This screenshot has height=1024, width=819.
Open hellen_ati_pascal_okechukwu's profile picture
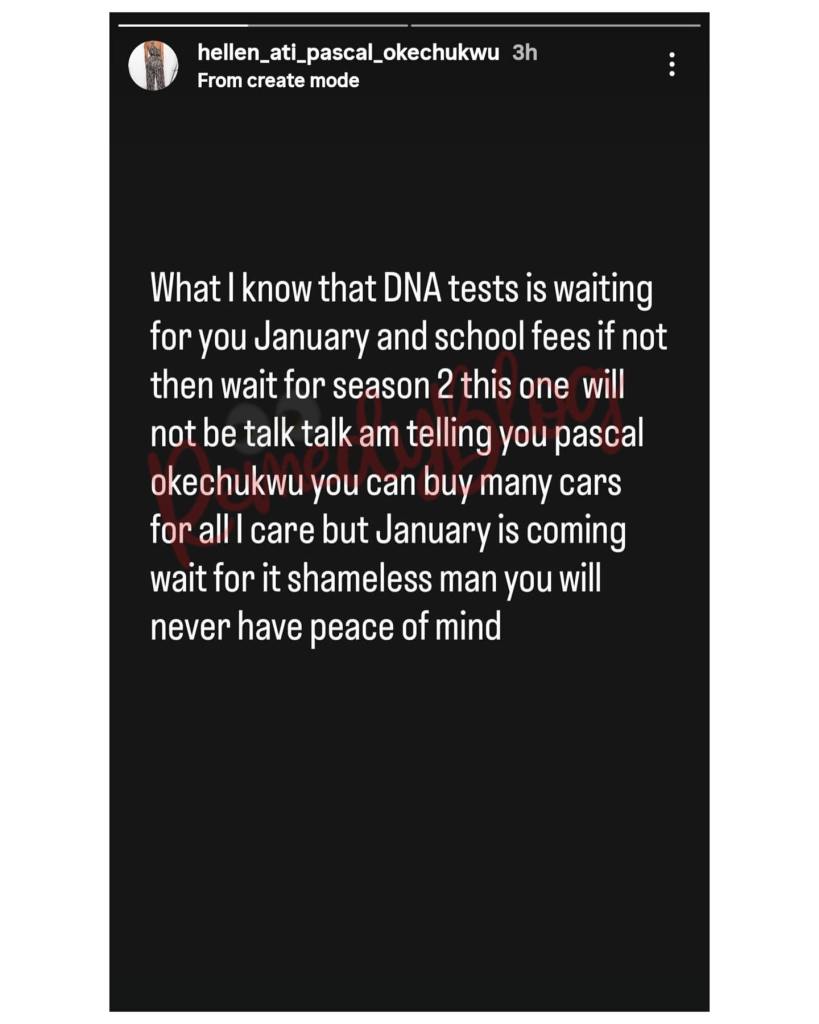pos(154,66)
